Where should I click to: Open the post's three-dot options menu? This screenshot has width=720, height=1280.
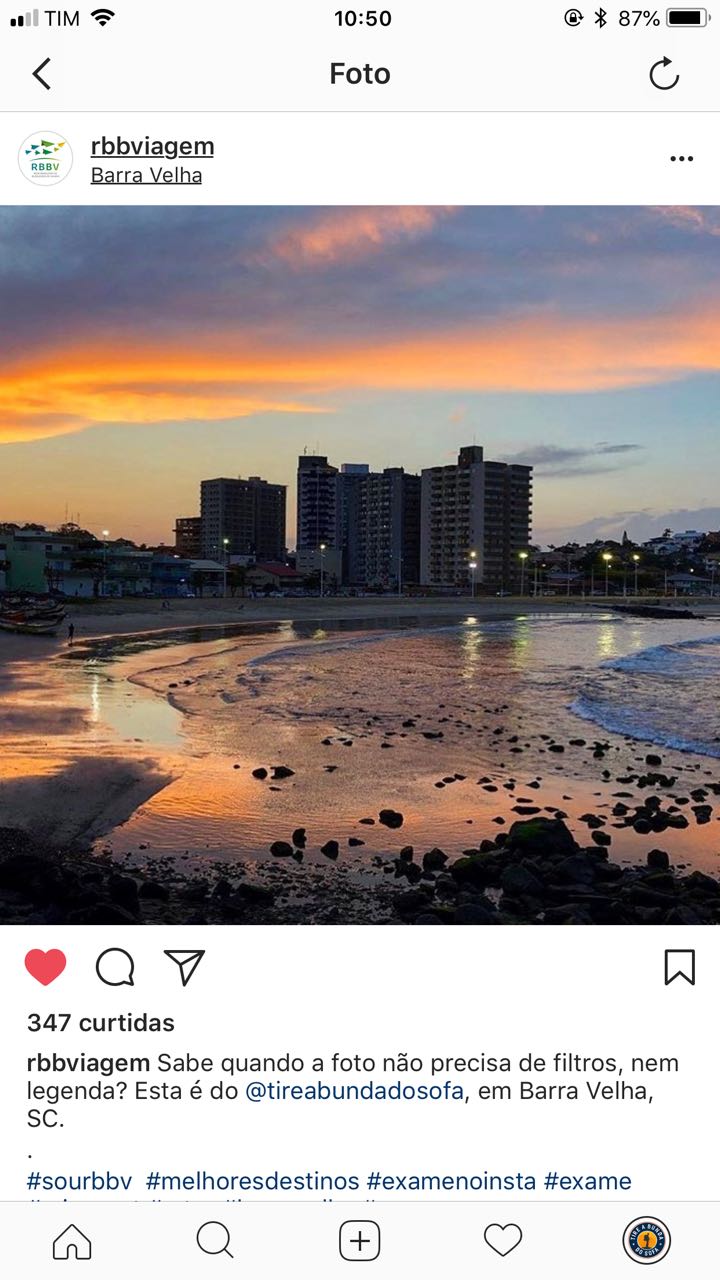click(x=682, y=159)
